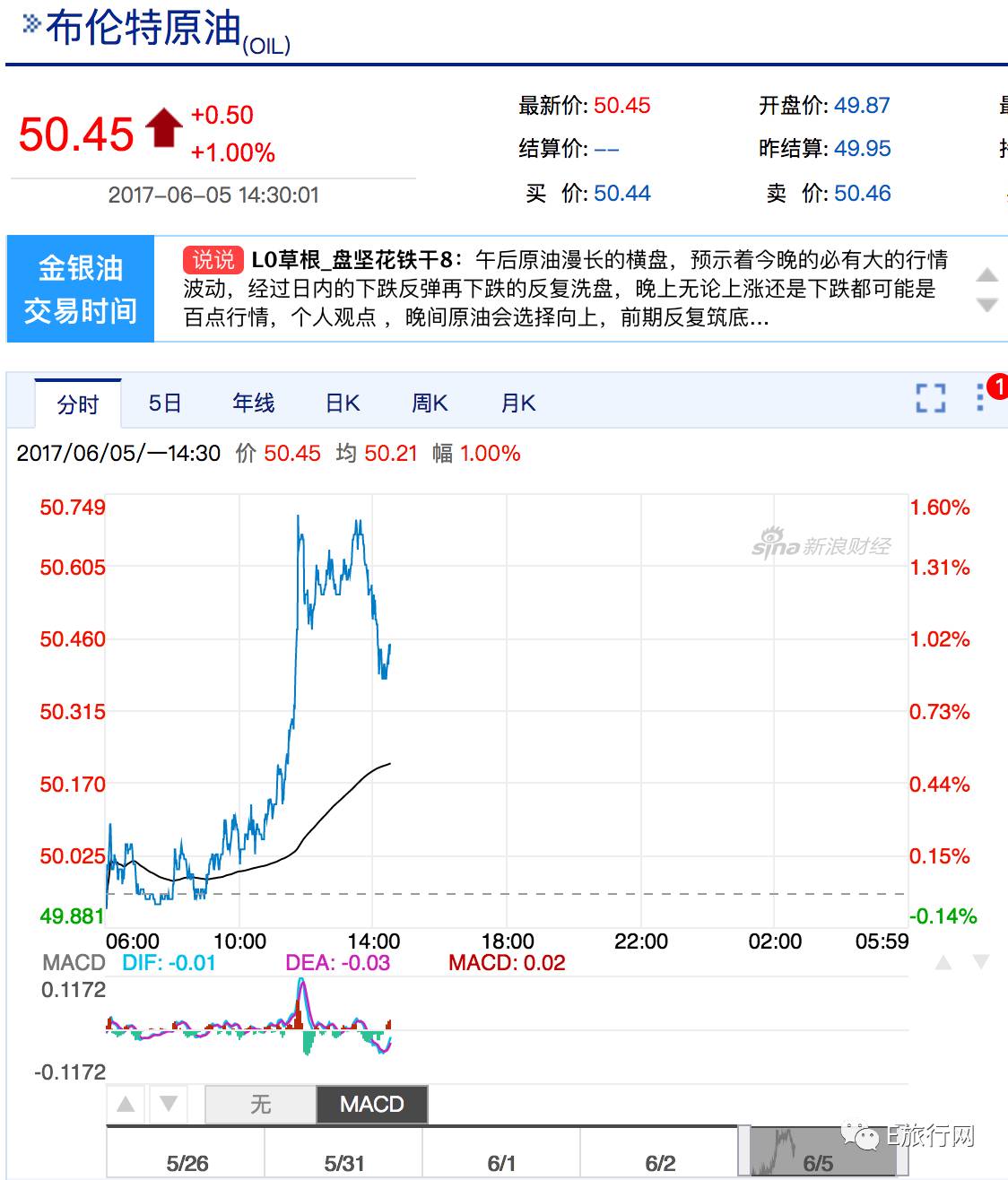The height and width of the screenshot is (1180, 1008).
Task: Open the 说说 comment by L0草根_盘坚花铁干8
Action: click(x=565, y=289)
